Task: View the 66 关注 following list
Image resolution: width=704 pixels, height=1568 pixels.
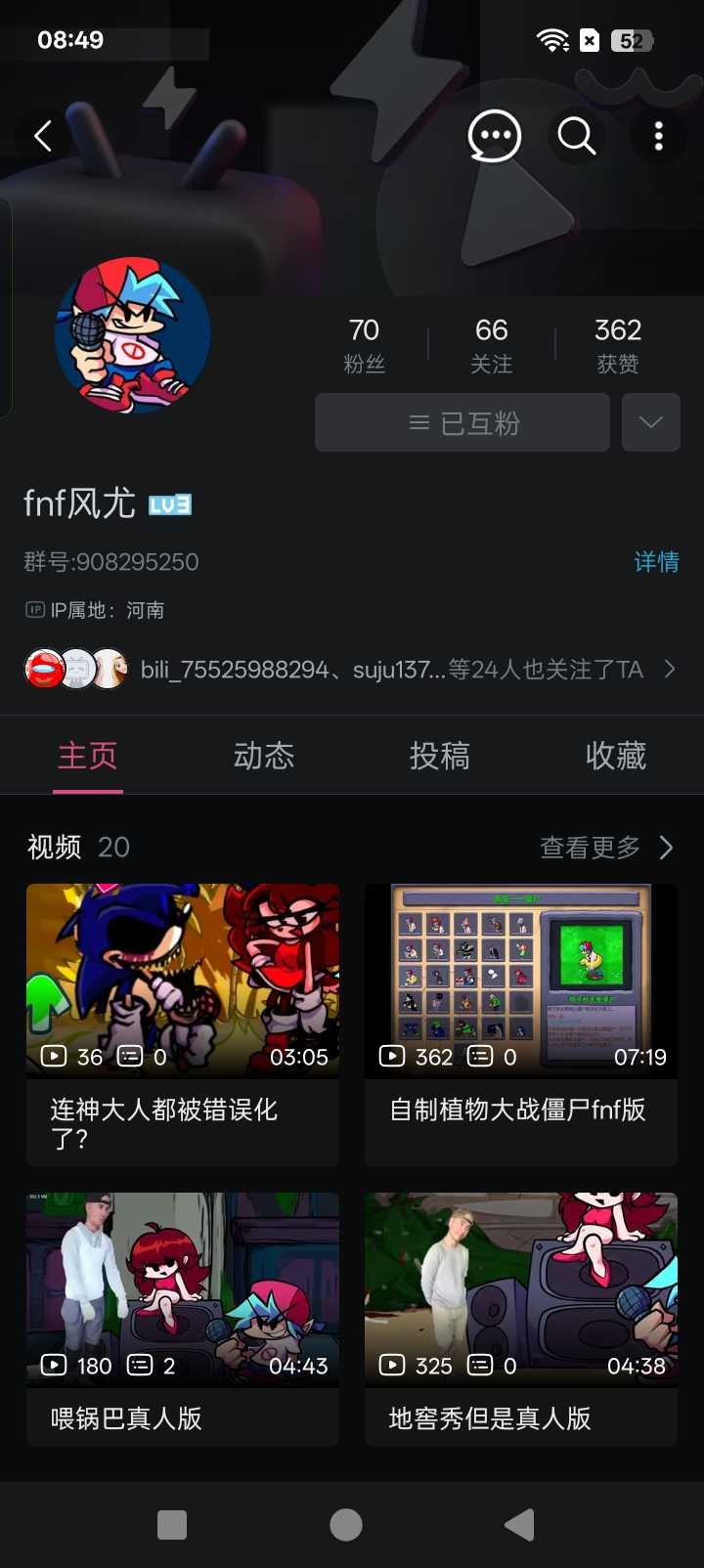Action: (491, 345)
